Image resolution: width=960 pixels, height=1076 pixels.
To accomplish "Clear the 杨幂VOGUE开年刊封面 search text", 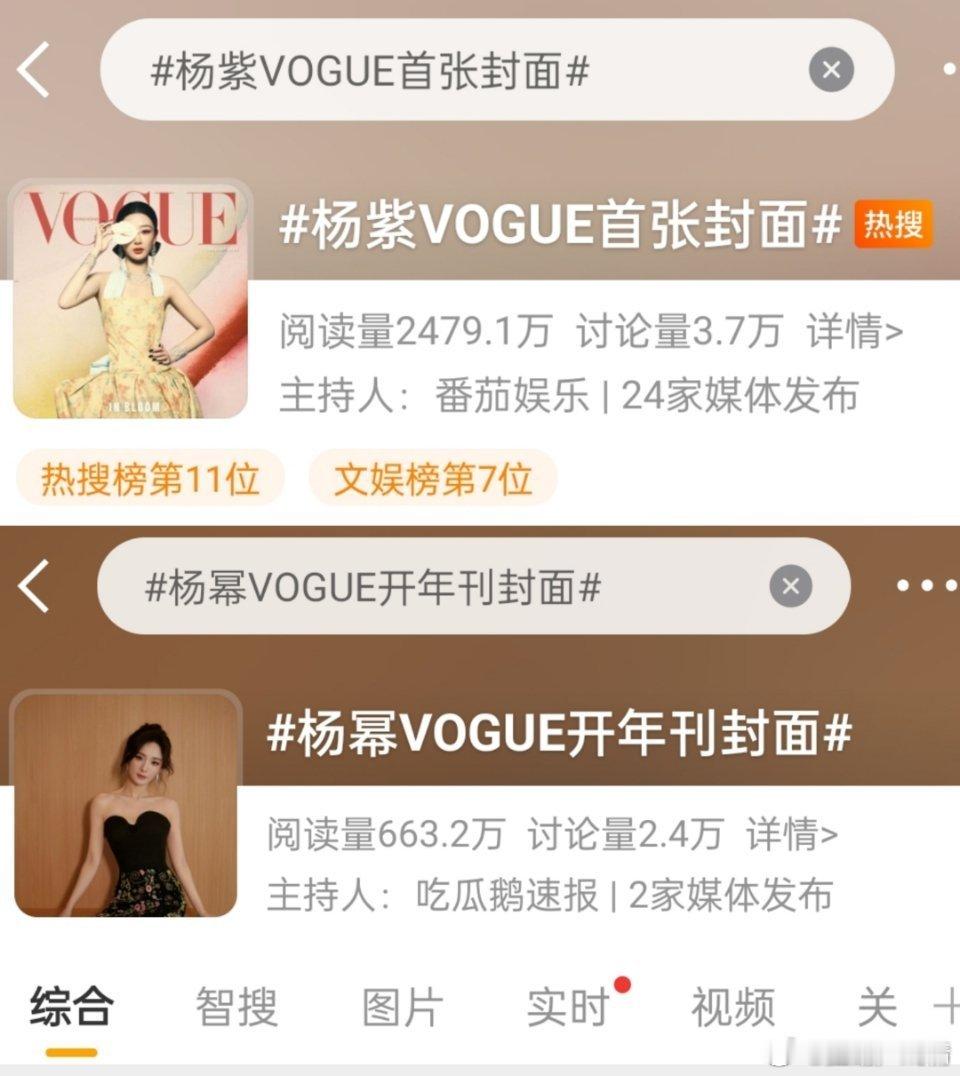I will click(789, 585).
